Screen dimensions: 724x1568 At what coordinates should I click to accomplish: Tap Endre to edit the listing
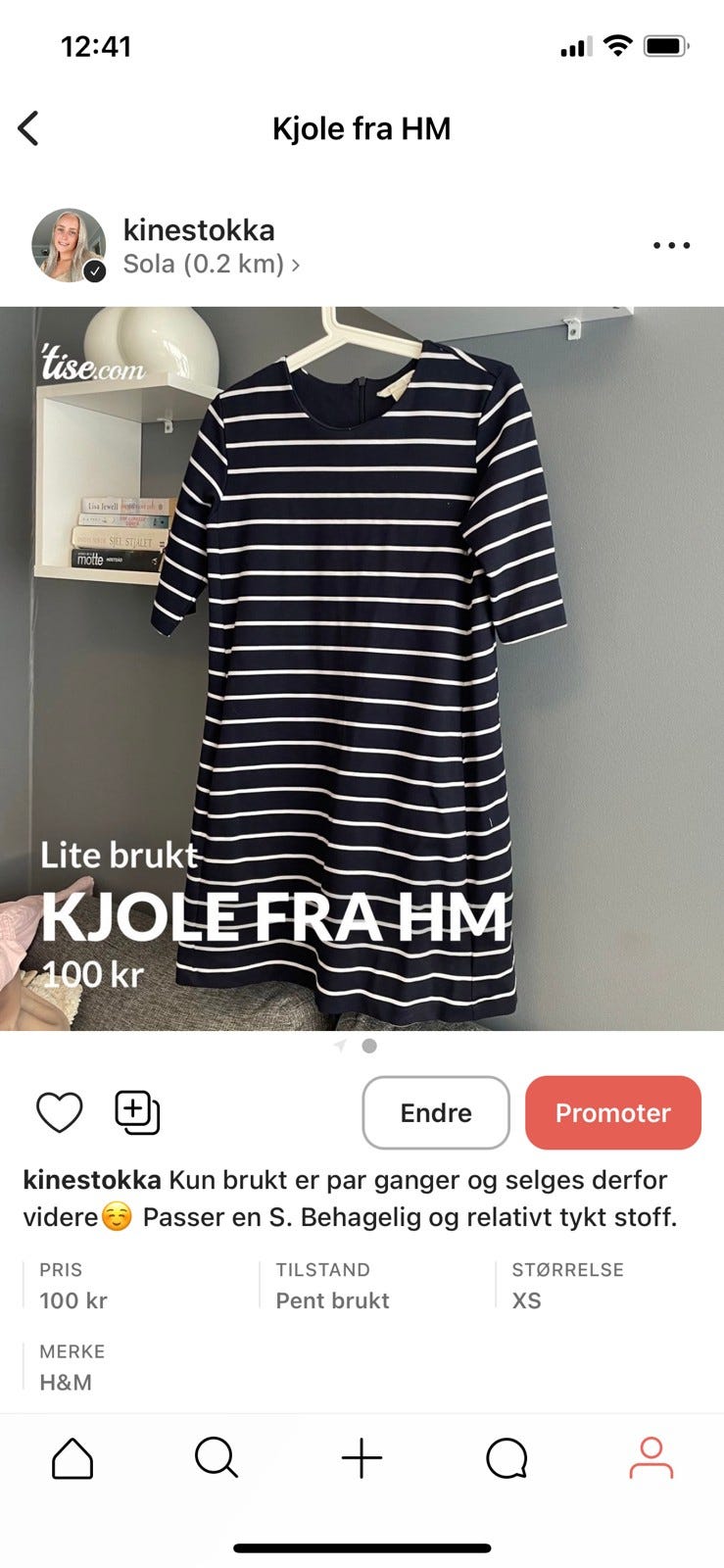[x=435, y=1112]
